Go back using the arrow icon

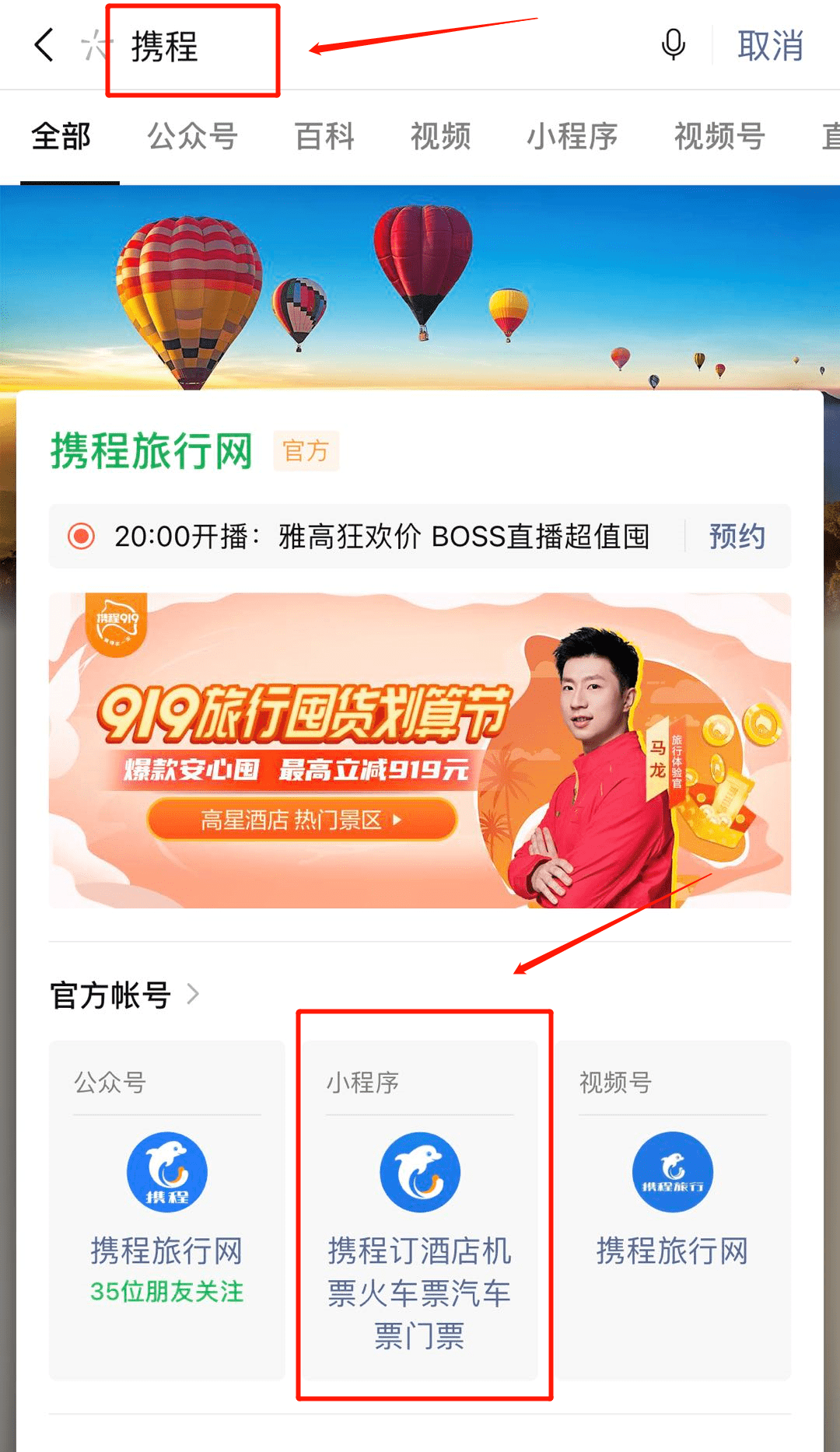pyautogui.click(x=45, y=45)
